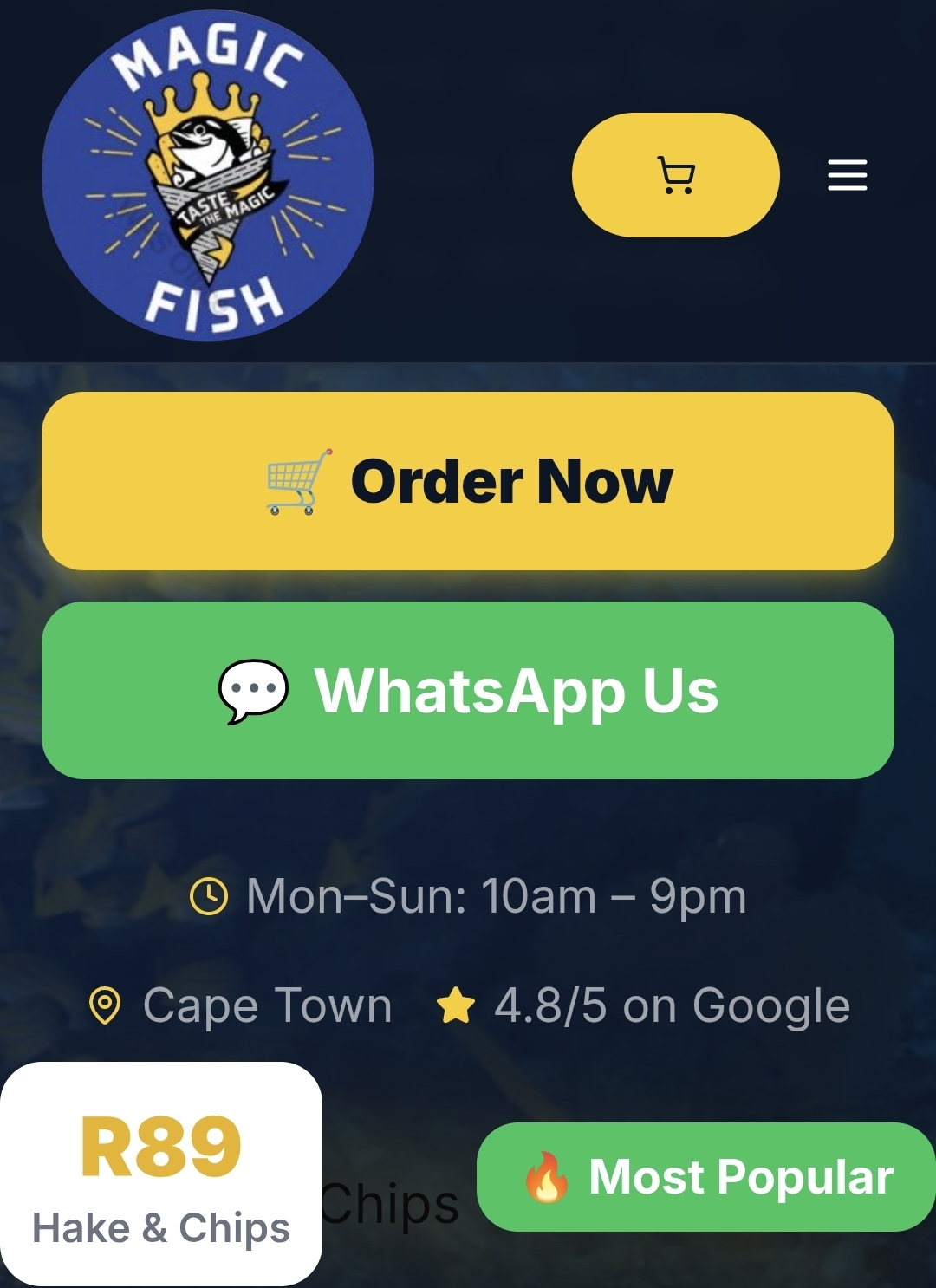Tap the Order Now button
Image resolution: width=936 pixels, height=1288 pixels.
pos(468,481)
